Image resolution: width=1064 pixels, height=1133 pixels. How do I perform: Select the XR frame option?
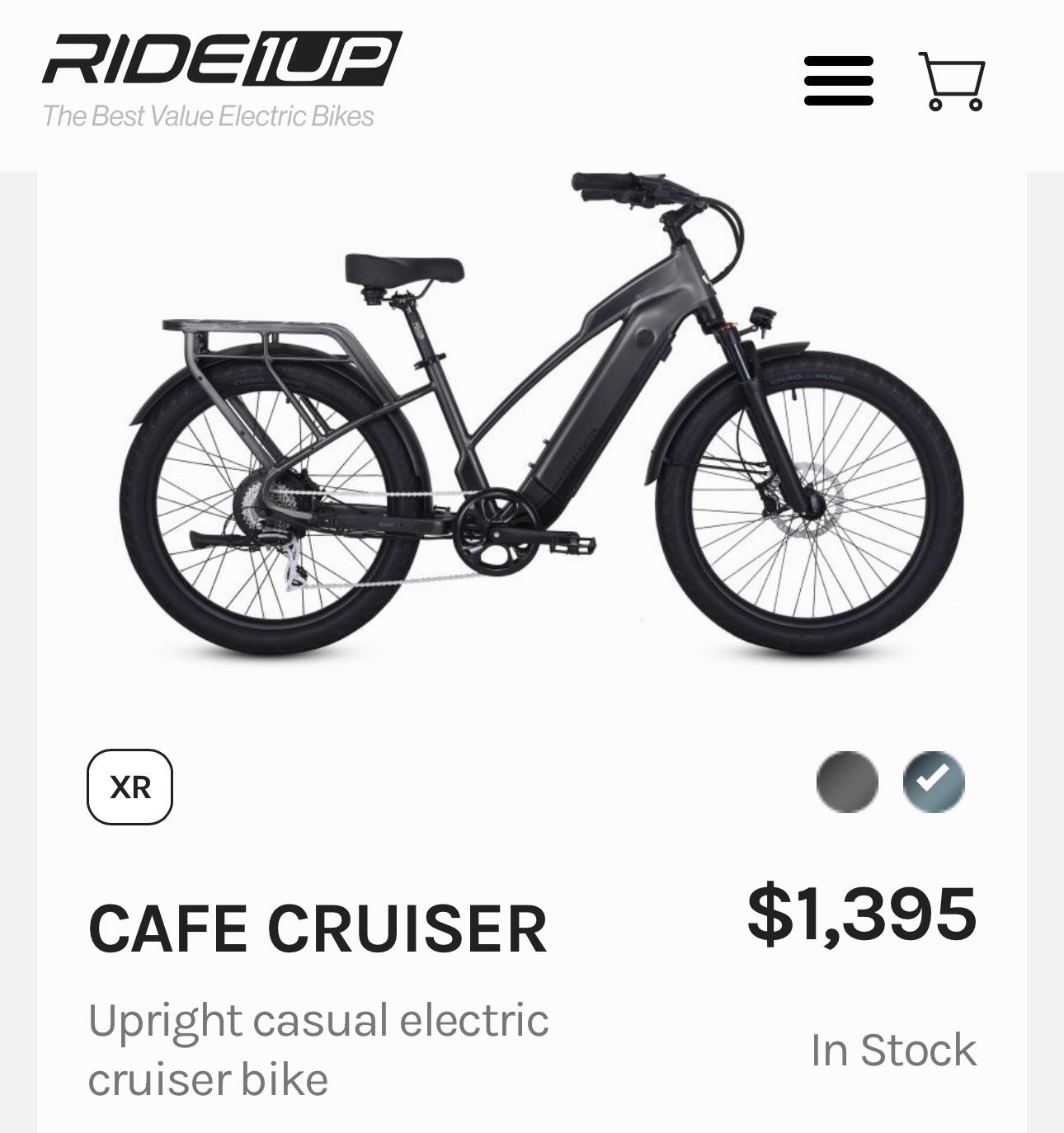[129, 787]
